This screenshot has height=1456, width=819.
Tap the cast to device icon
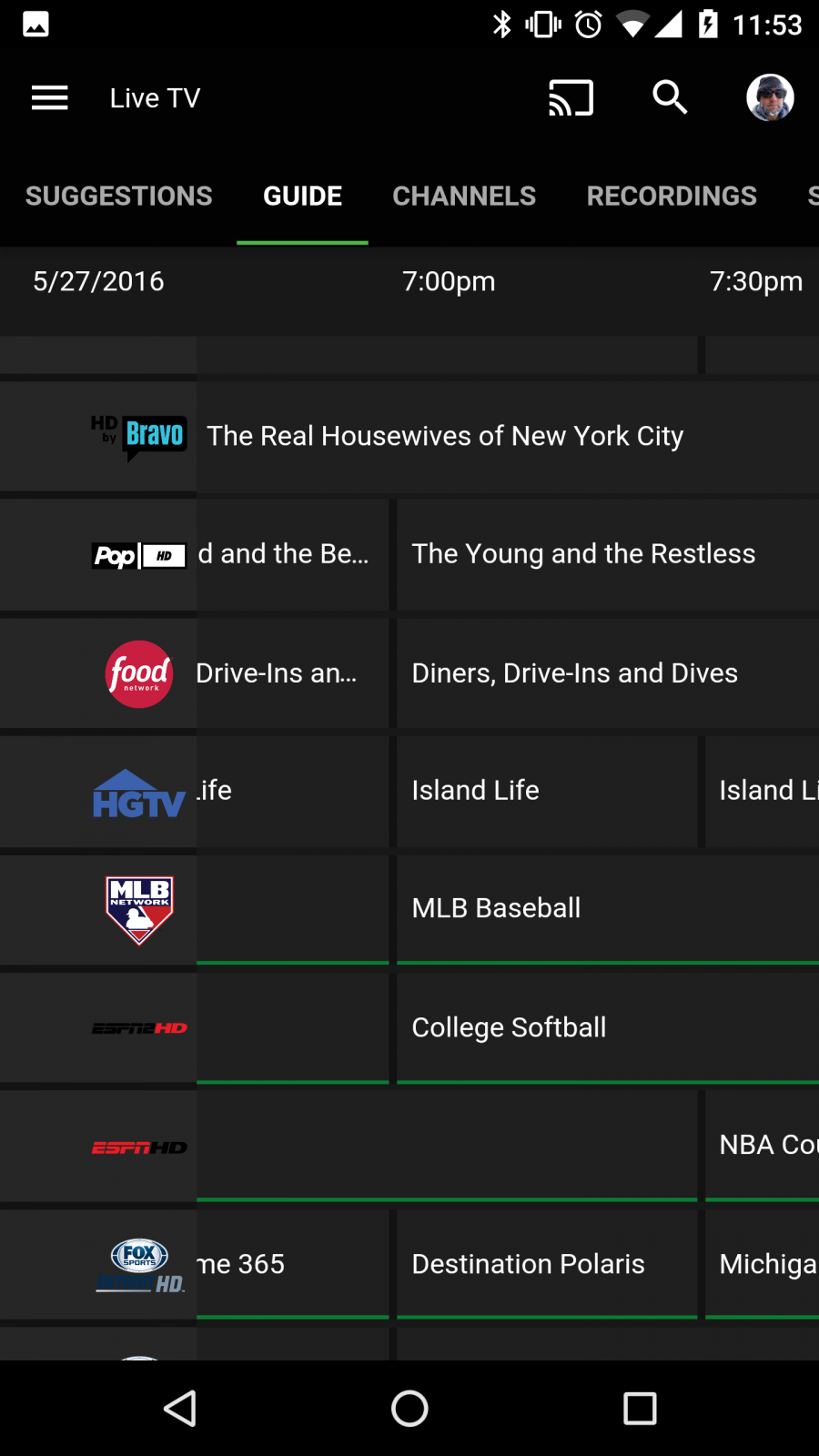click(x=571, y=97)
